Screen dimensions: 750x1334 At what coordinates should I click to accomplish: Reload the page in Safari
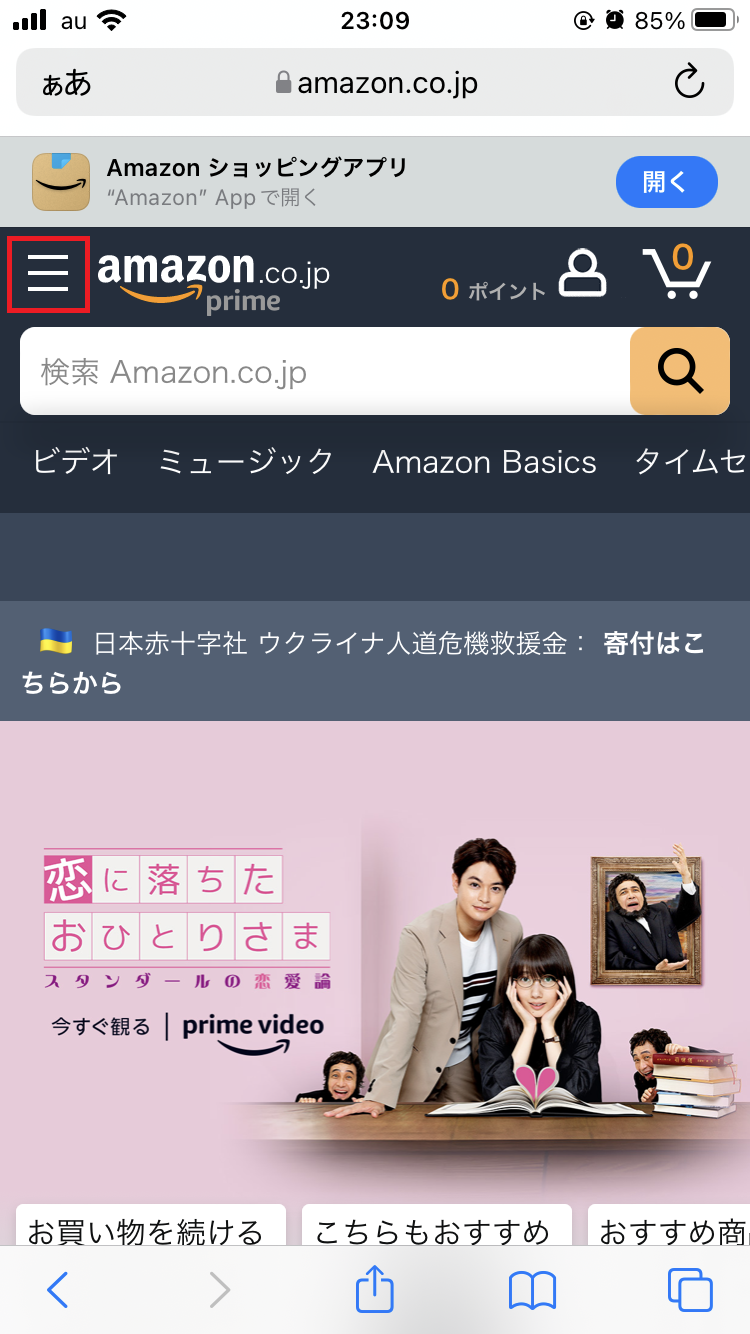(689, 83)
